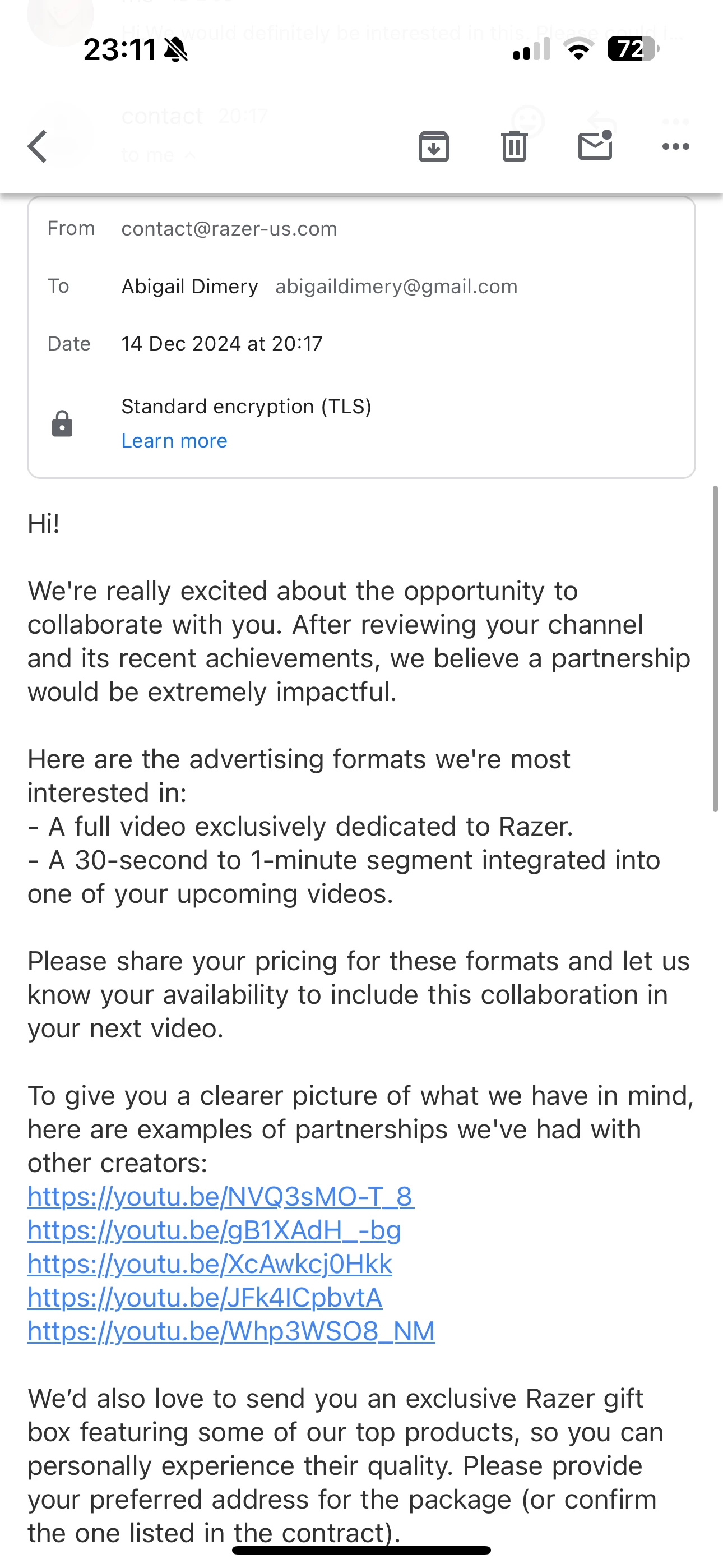
Task: Open the youtu.be/Whp3WSO8_NM link
Action: pyautogui.click(x=231, y=1331)
